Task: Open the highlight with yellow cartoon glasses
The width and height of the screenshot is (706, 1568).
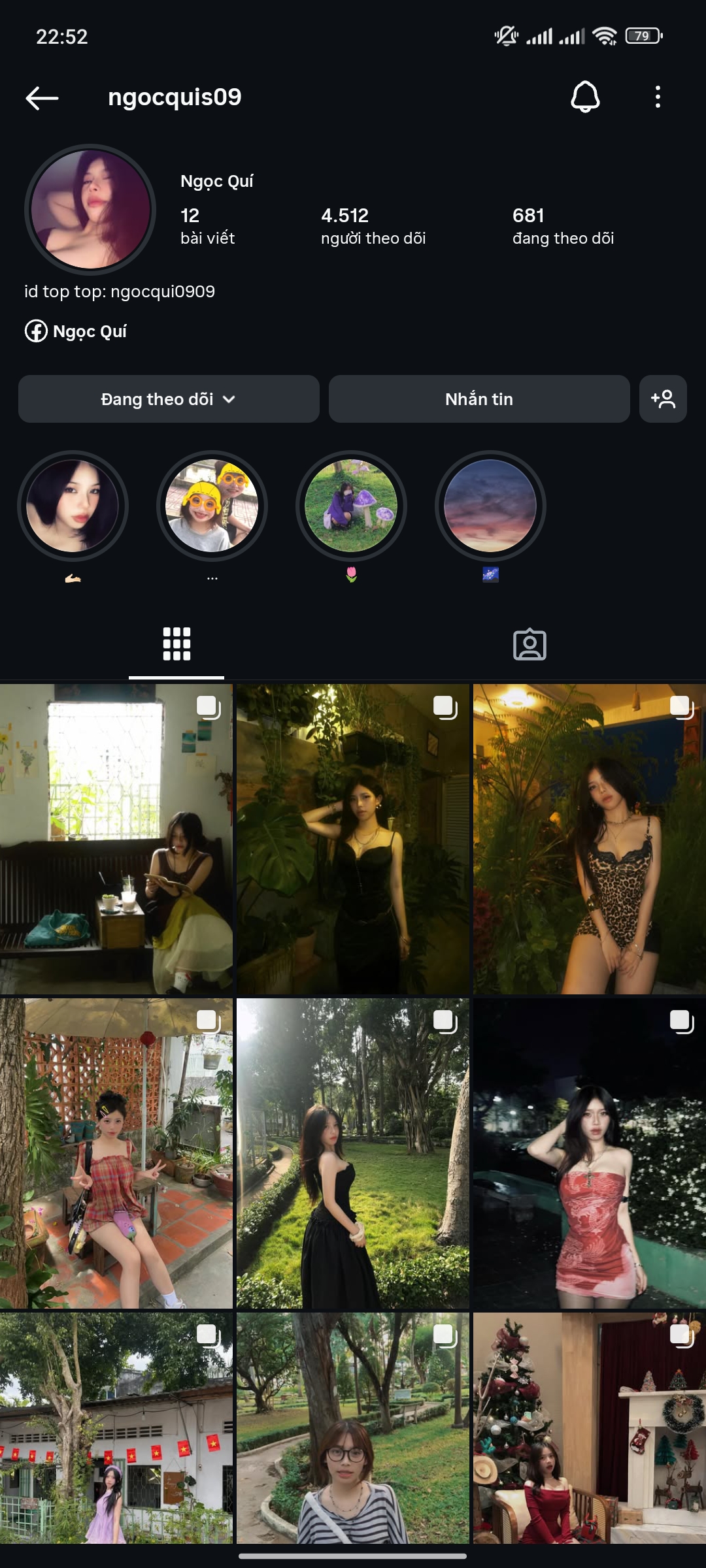Action: coord(212,506)
